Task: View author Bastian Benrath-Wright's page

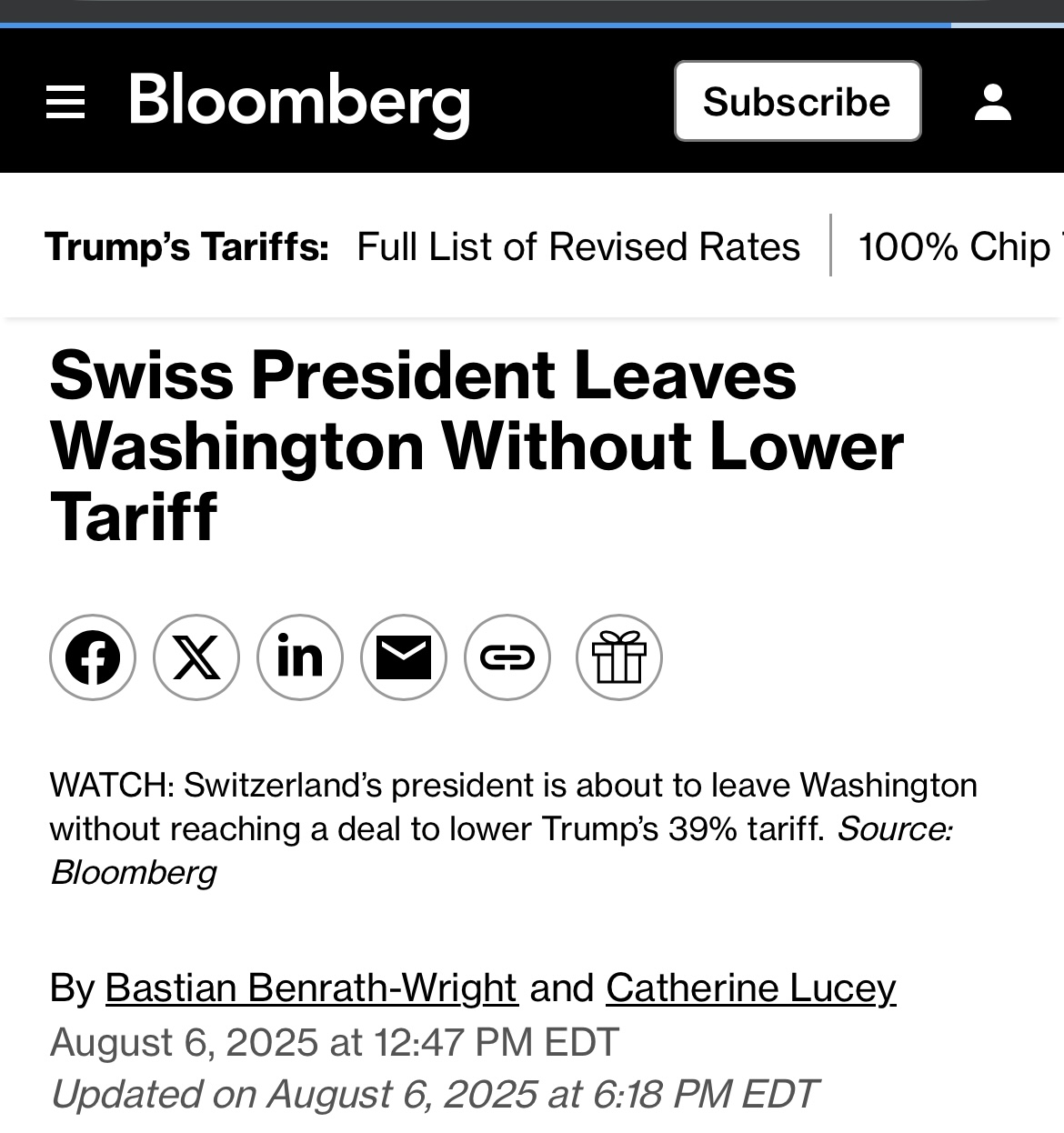Action: coord(311,988)
